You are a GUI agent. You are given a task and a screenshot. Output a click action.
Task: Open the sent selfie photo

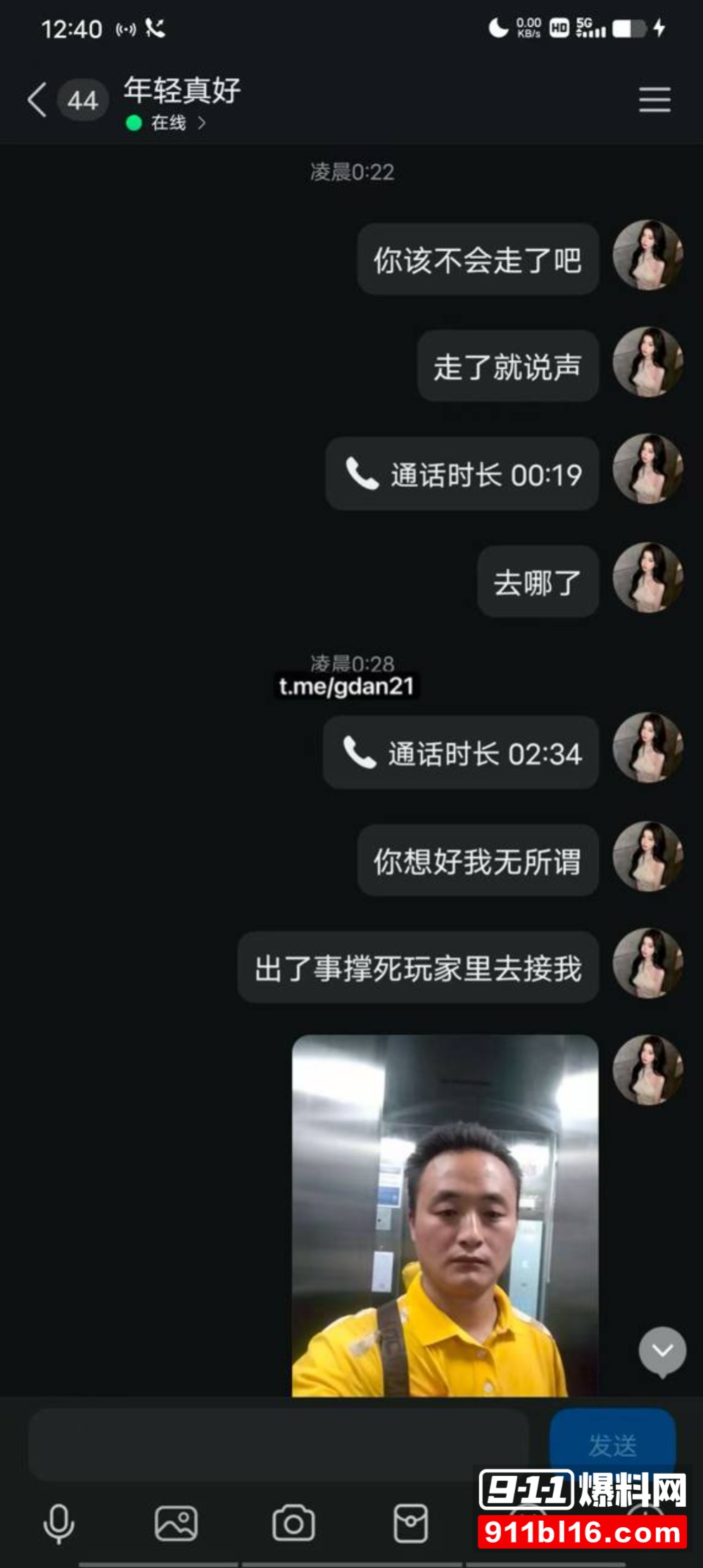tap(445, 1216)
